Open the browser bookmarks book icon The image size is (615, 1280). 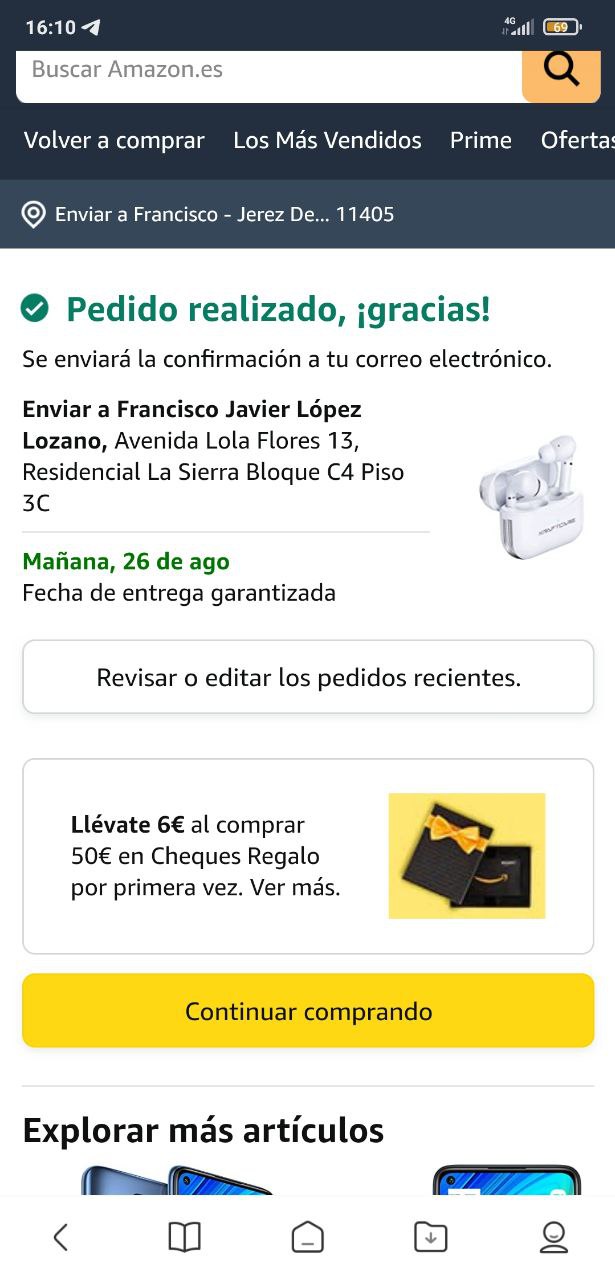(x=184, y=1237)
